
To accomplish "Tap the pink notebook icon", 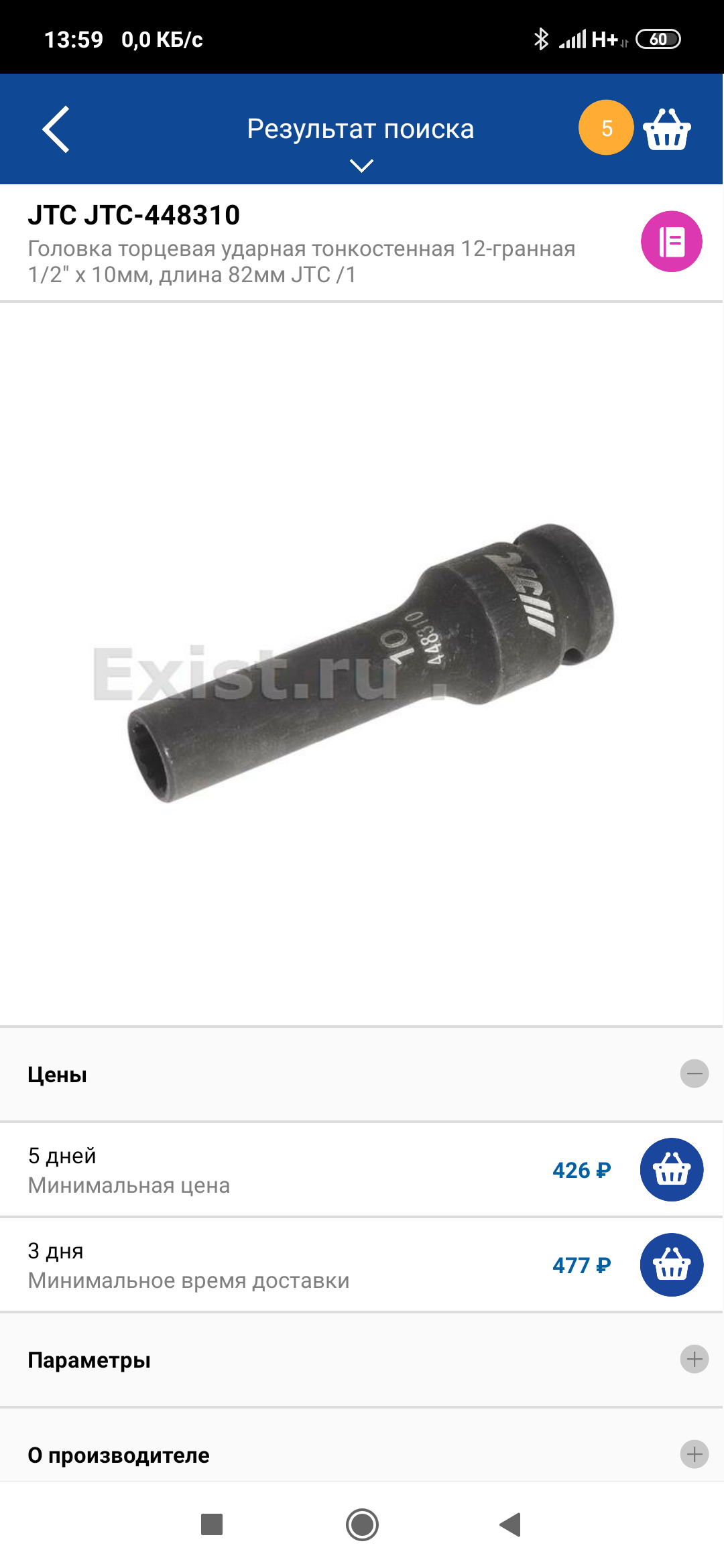I will point(672,241).
